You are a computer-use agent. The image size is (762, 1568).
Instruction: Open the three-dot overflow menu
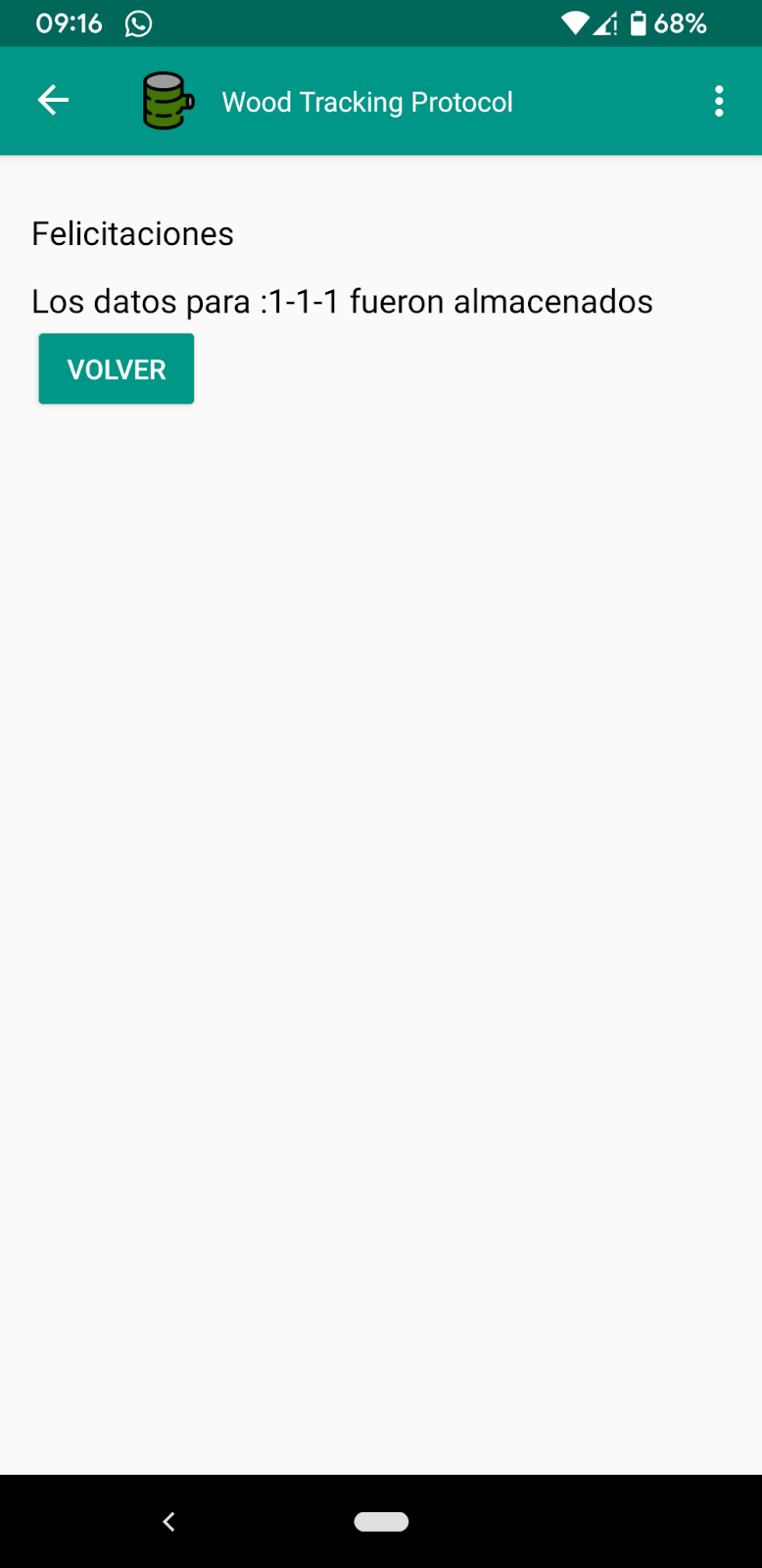coord(719,101)
